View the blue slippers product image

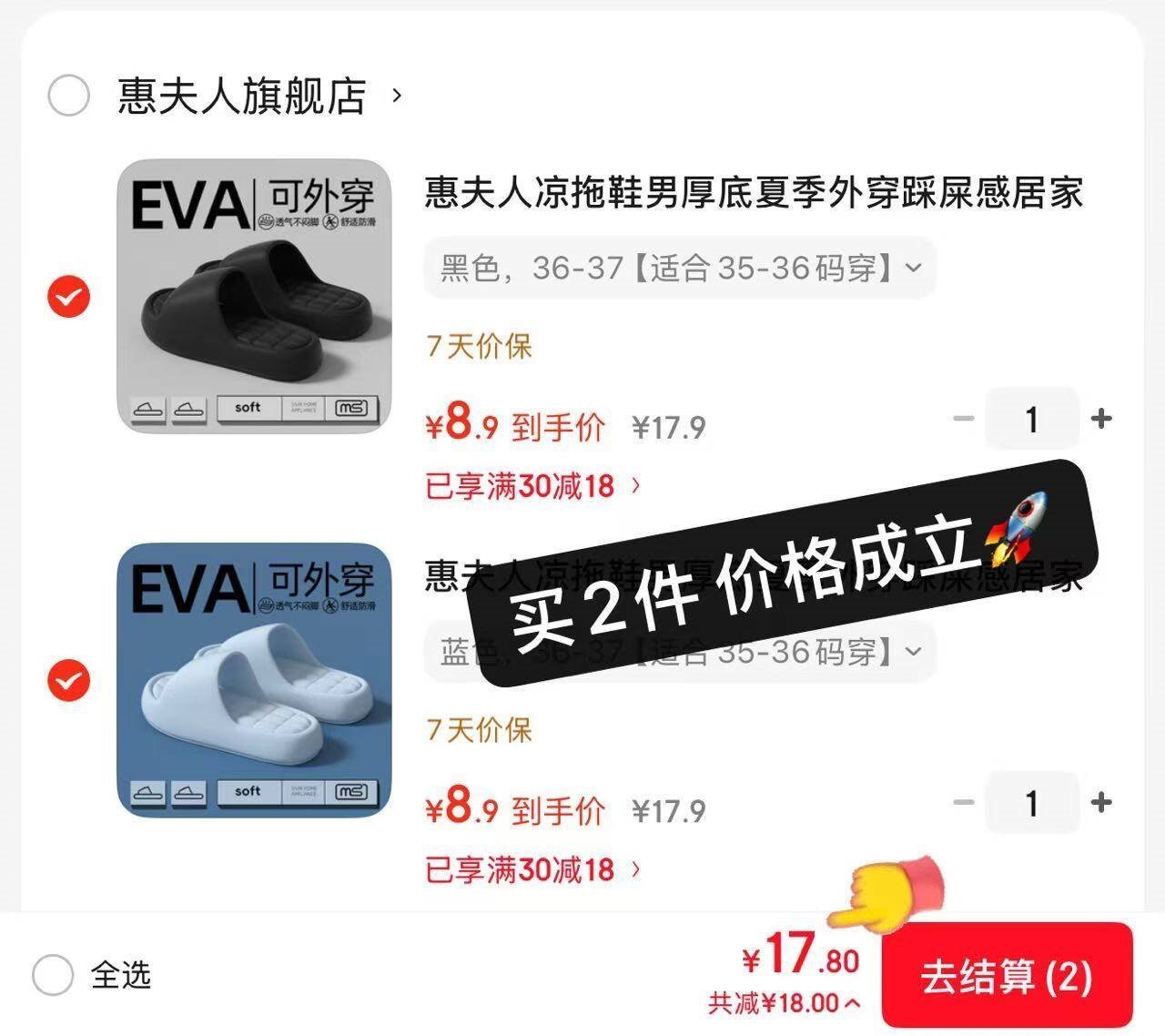coord(255,680)
